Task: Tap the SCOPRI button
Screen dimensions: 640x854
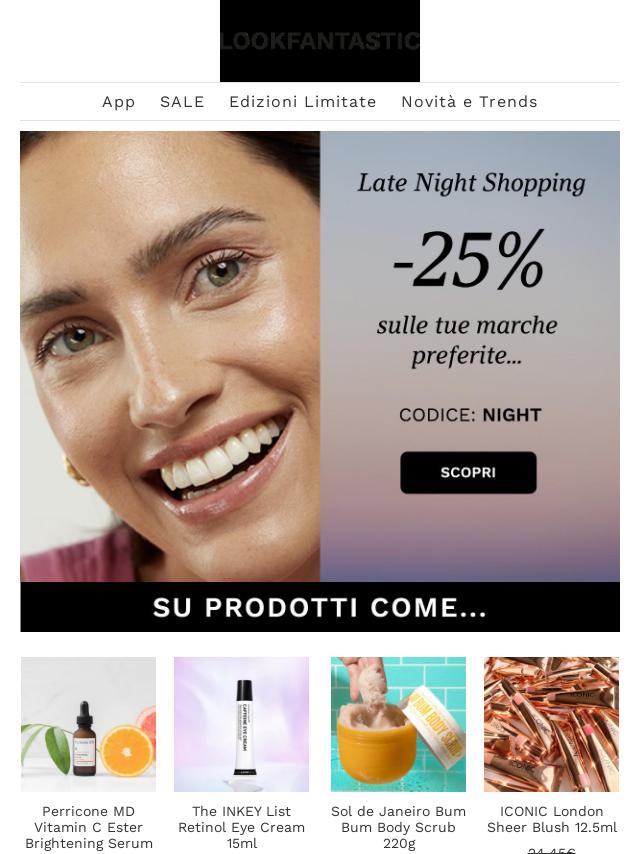Action: (x=468, y=472)
